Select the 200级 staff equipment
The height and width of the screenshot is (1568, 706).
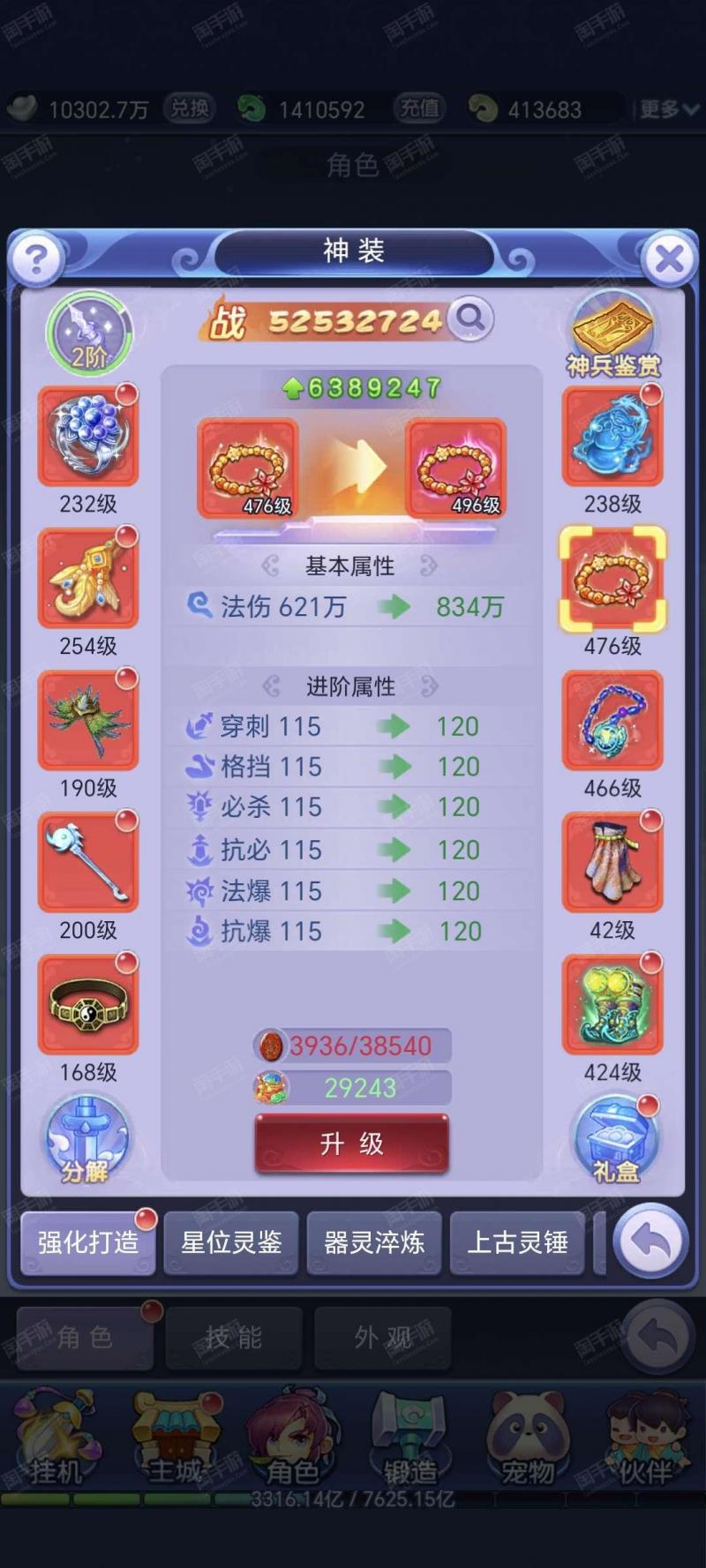tap(87, 862)
